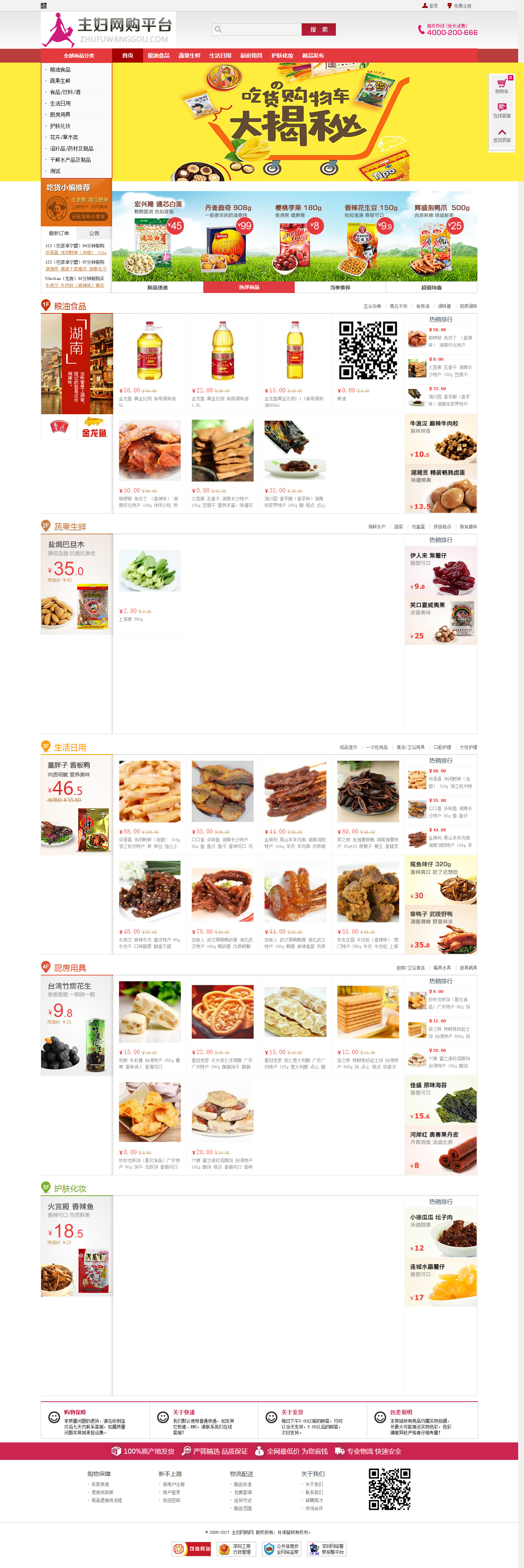Switch to the 公告 tab
This screenshot has height=1568, width=524.
(94, 233)
